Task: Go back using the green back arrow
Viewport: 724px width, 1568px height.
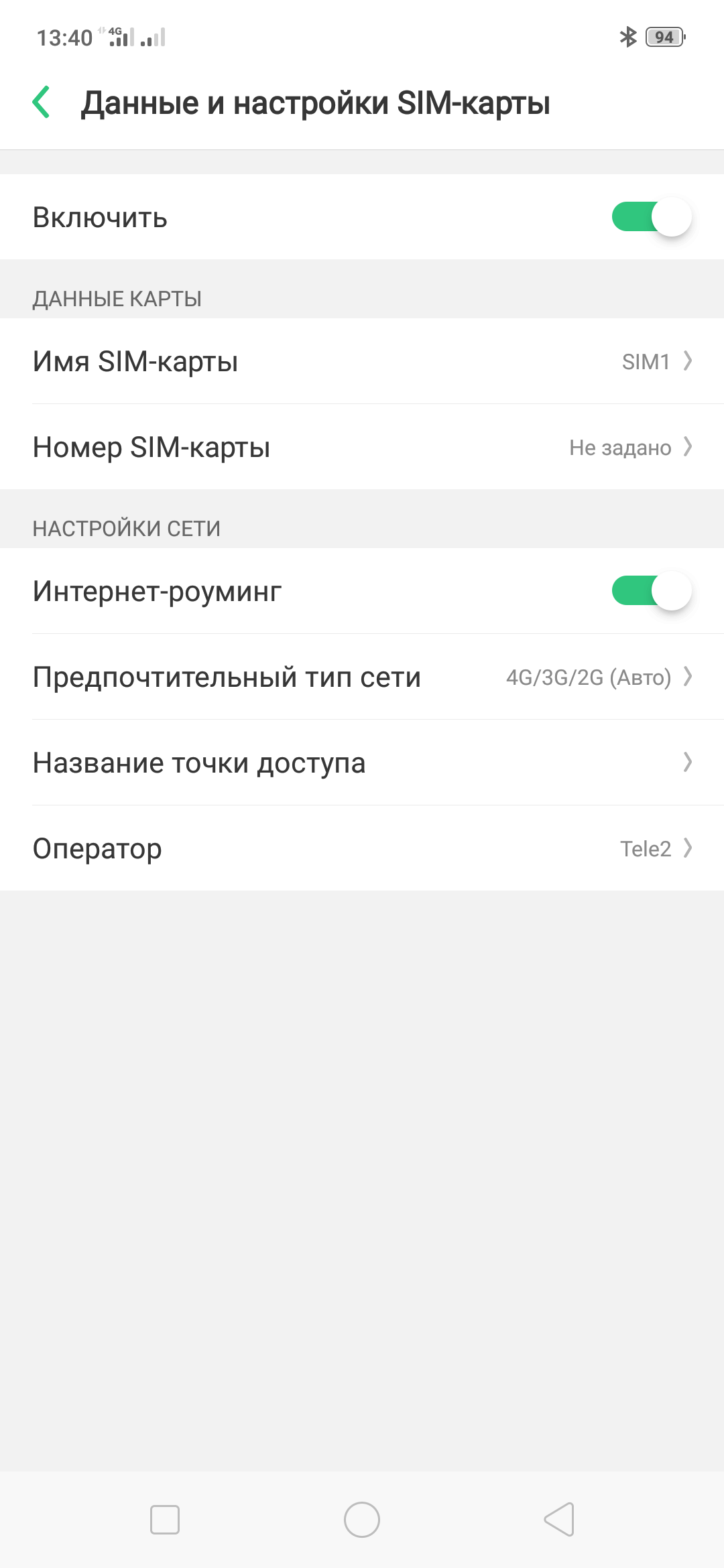Action: tap(42, 103)
